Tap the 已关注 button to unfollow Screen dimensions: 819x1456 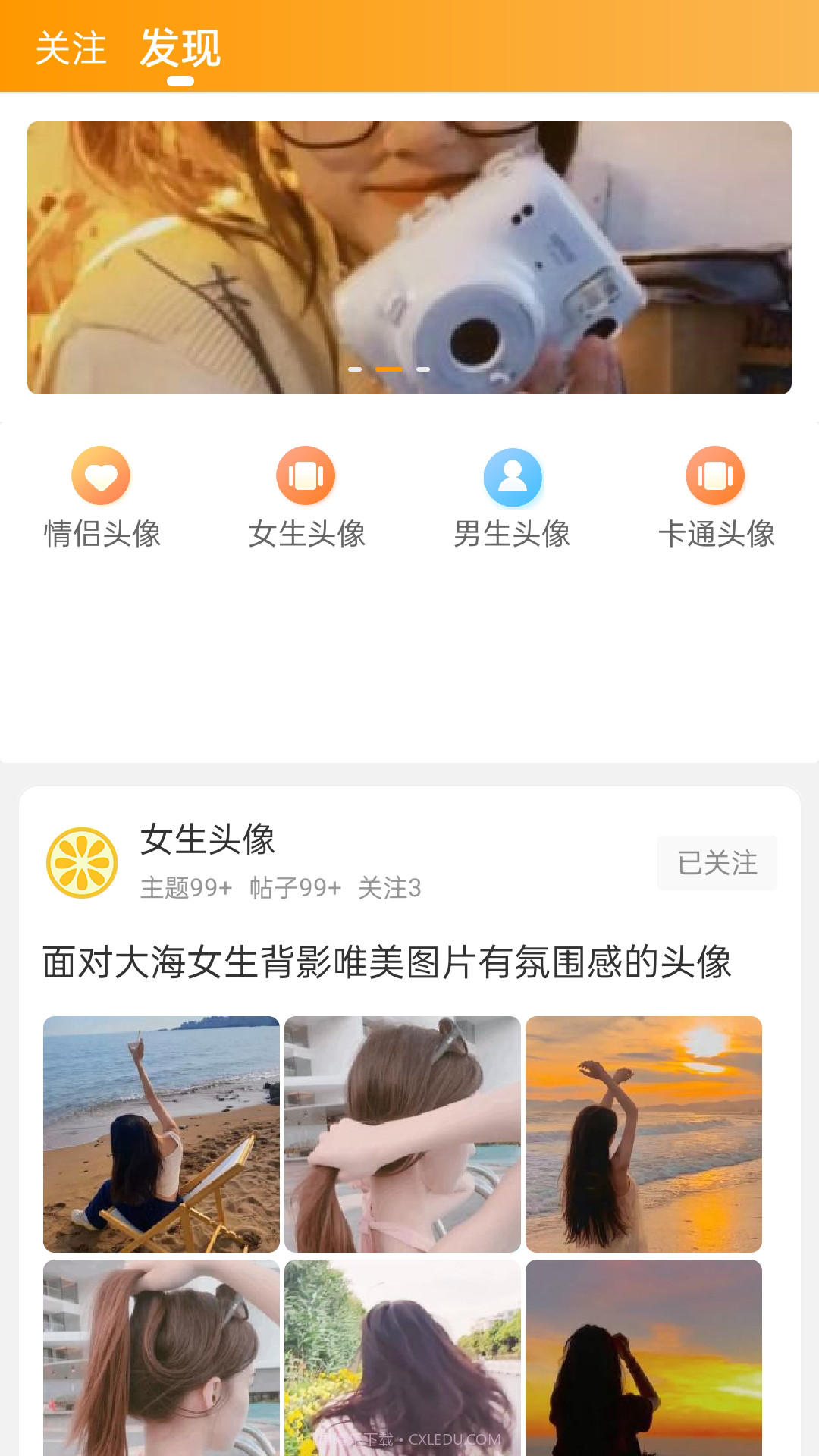pyautogui.click(x=717, y=863)
